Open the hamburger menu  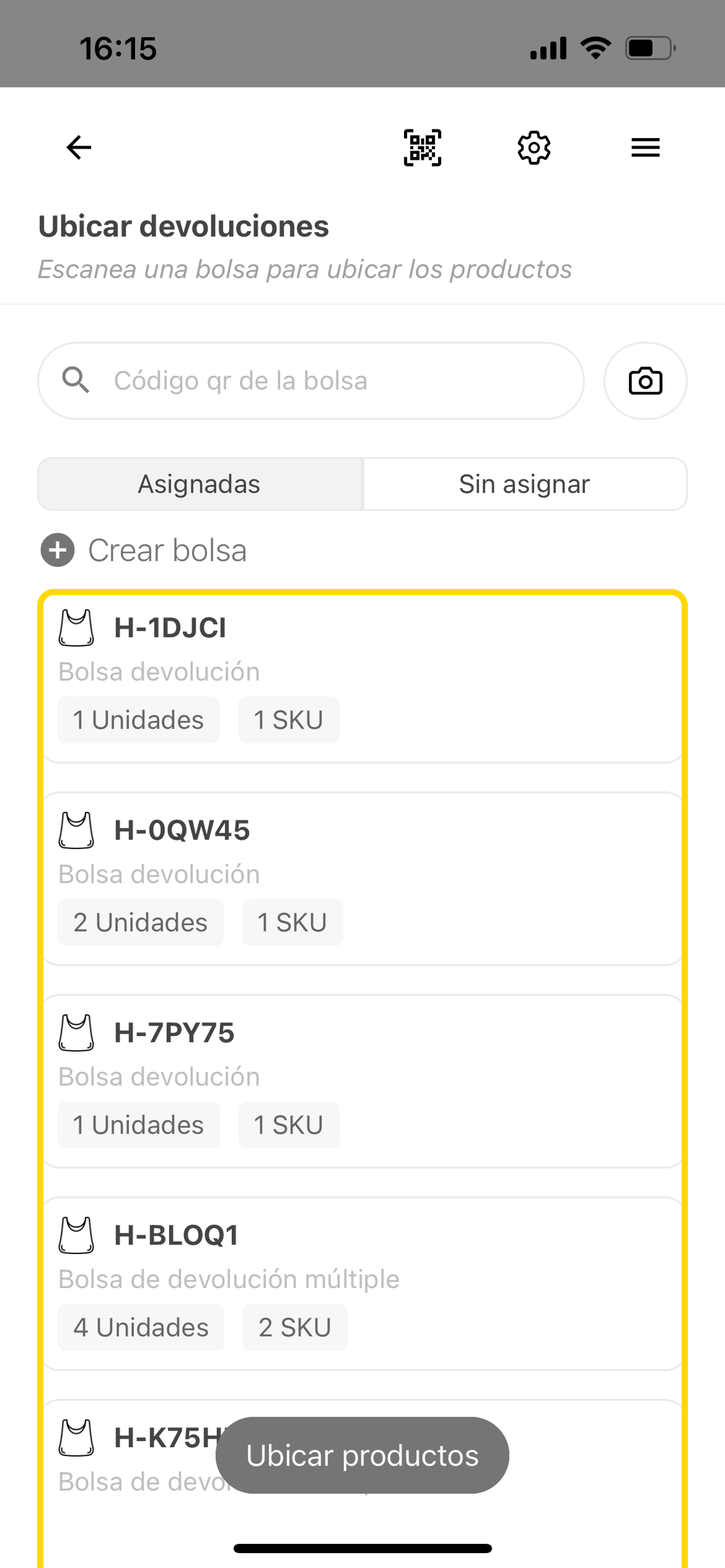[645, 147]
